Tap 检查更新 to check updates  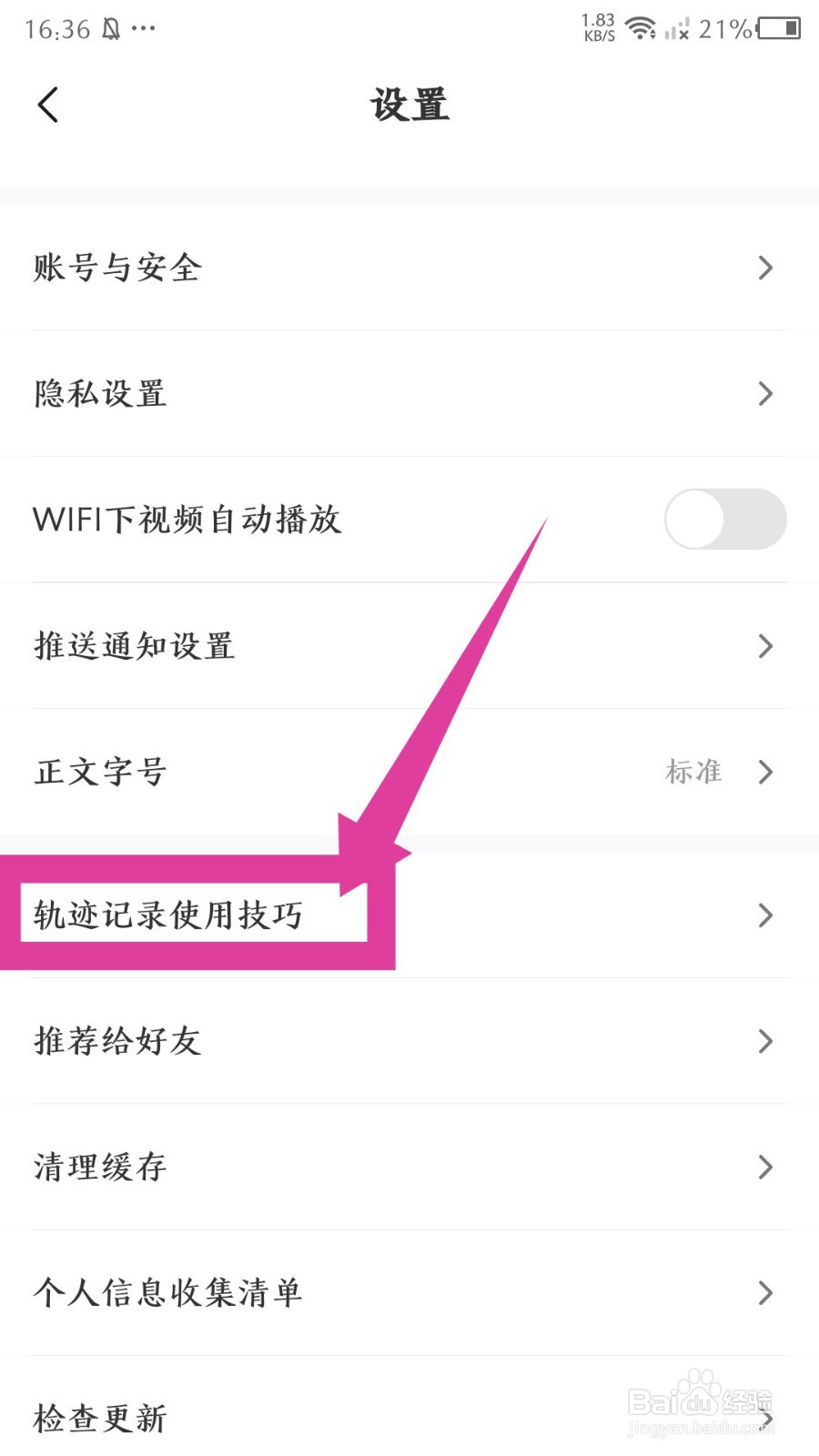(x=100, y=1417)
